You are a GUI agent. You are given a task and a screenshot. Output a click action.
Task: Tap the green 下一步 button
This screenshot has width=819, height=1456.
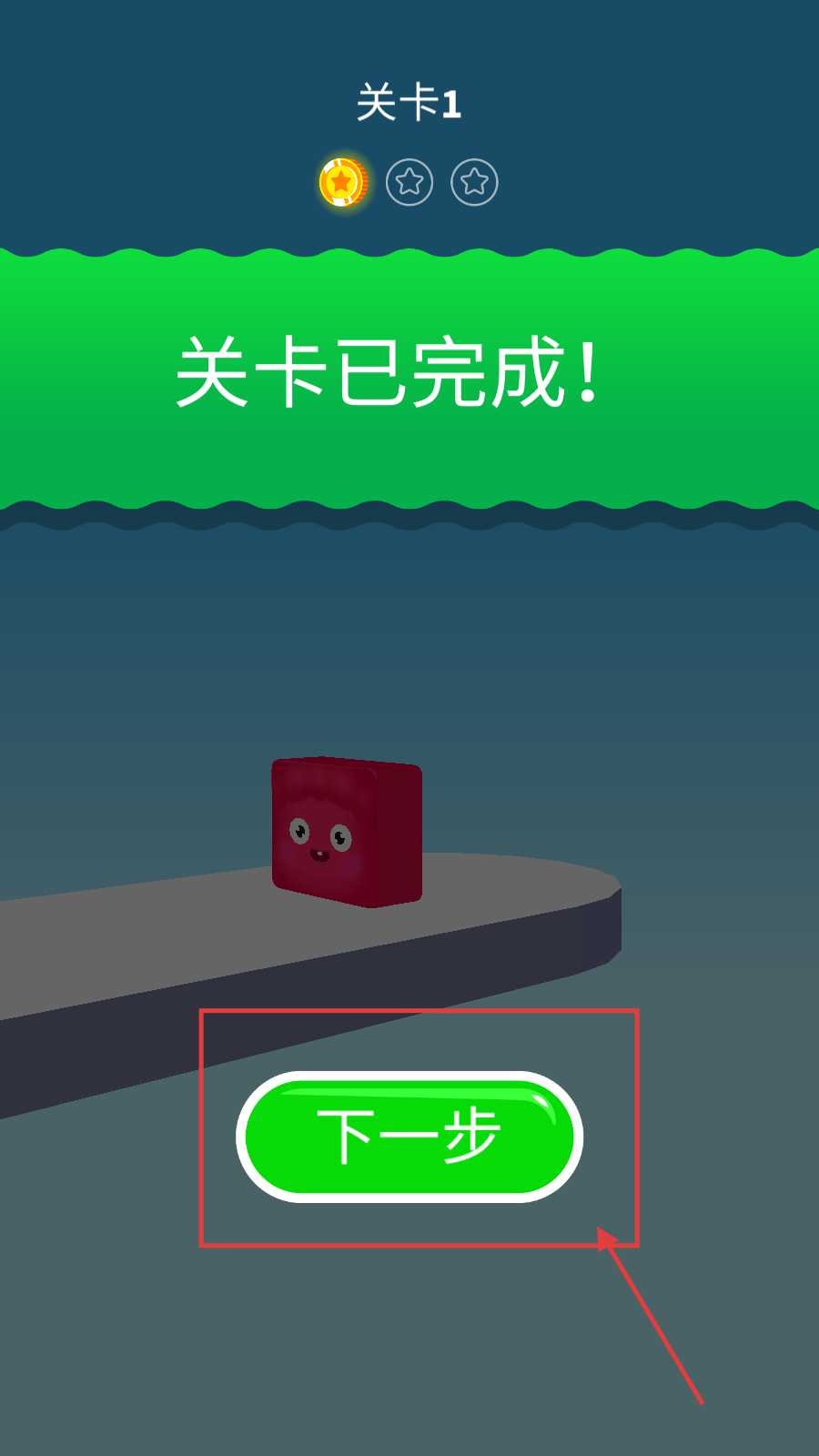[x=409, y=1137]
